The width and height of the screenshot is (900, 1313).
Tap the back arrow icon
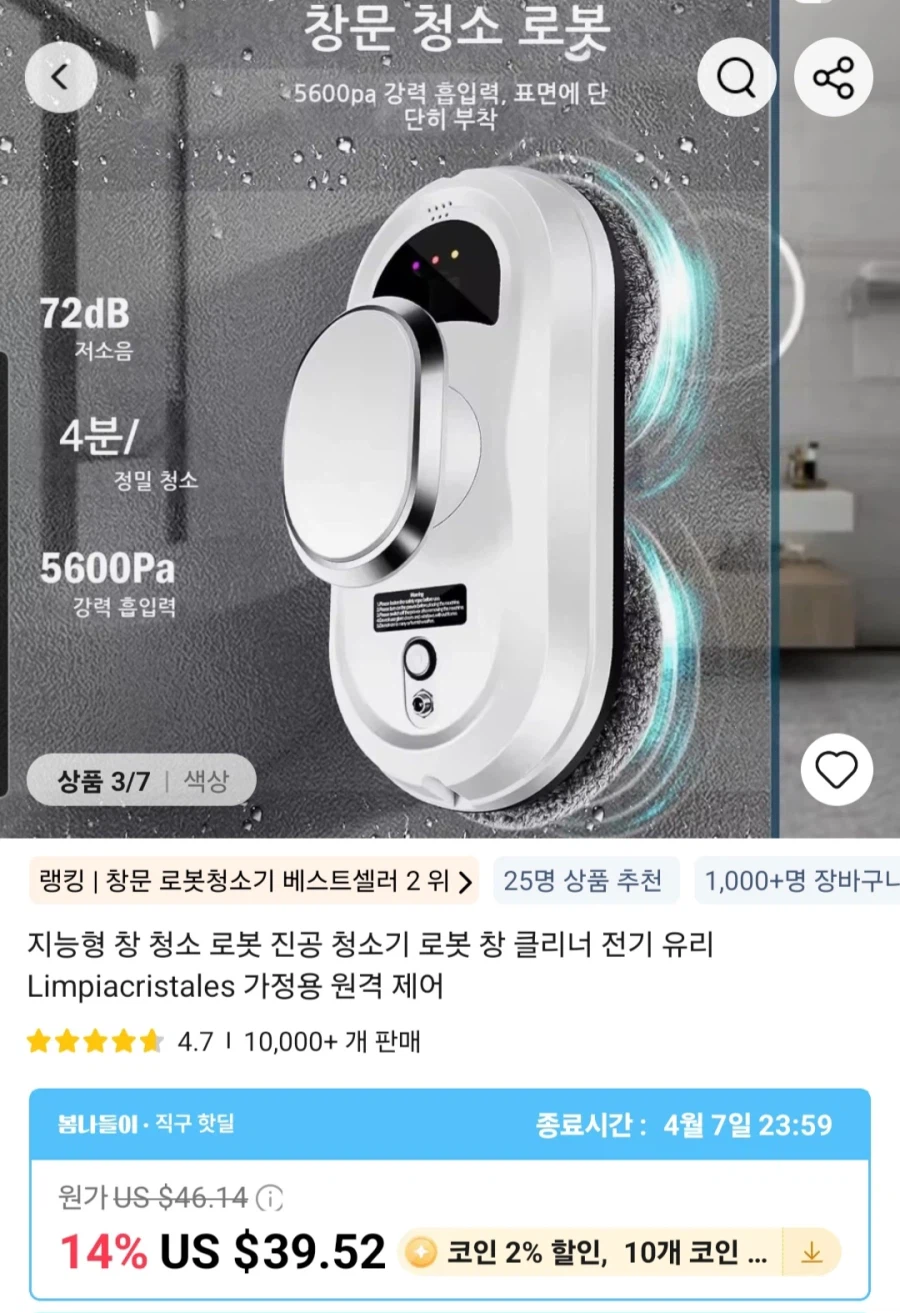pos(62,76)
